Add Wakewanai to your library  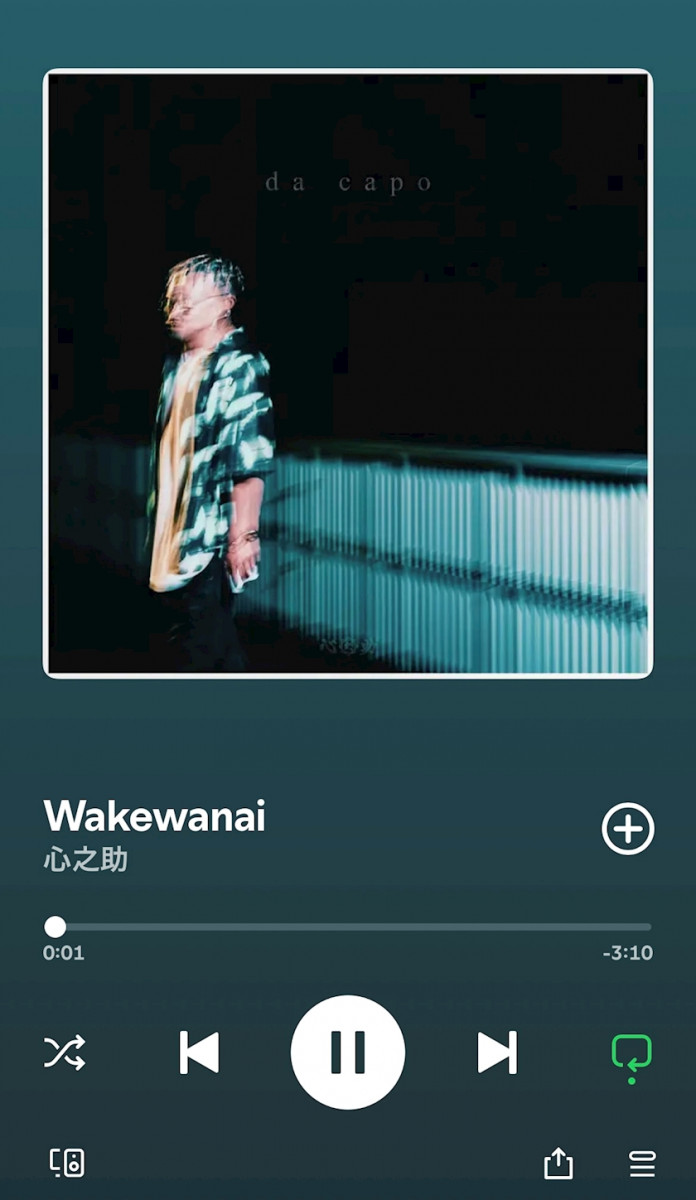pyautogui.click(x=627, y=829)
